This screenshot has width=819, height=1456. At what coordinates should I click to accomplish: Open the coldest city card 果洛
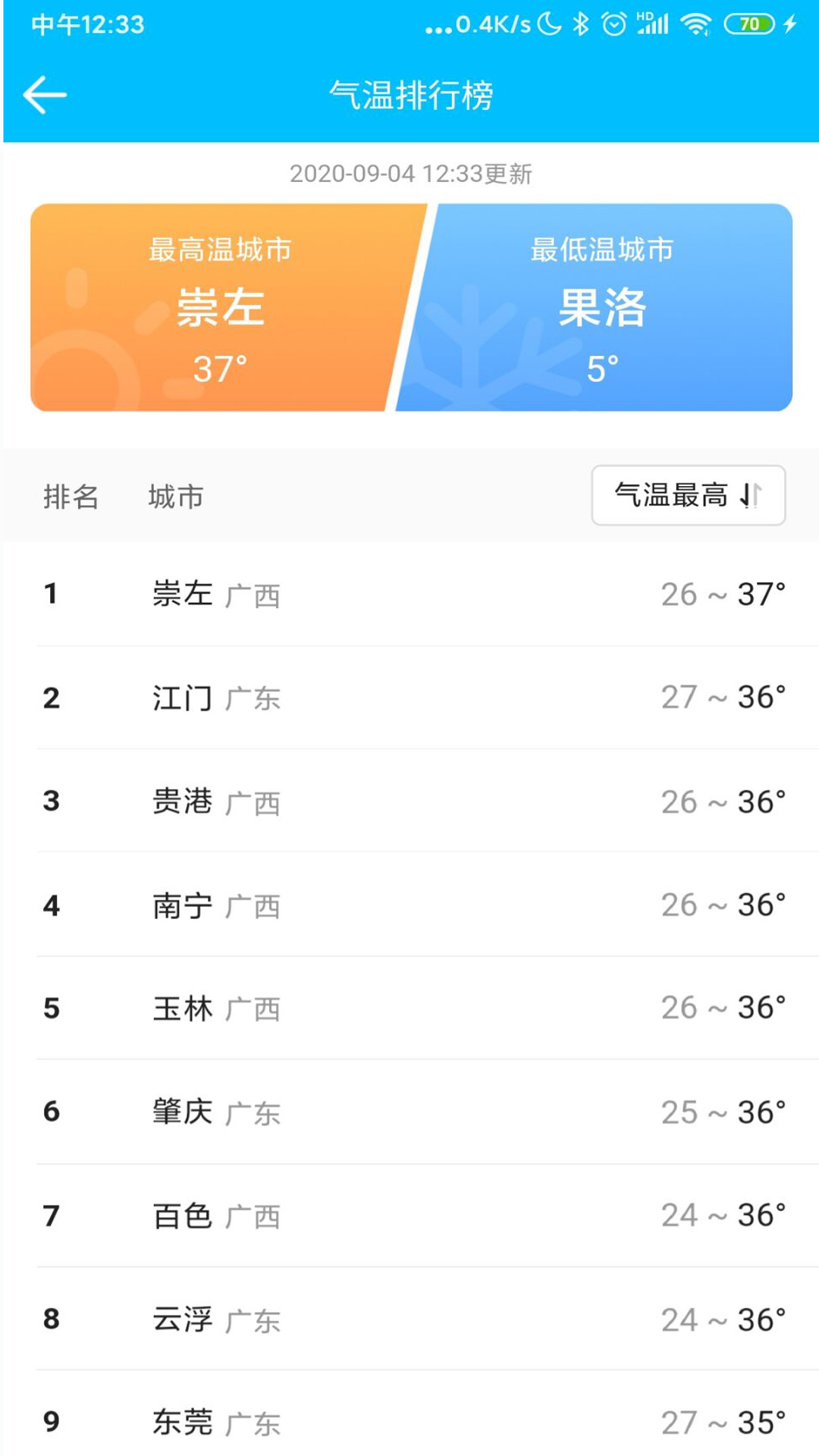pyautogui.click(x=602, y=308)
